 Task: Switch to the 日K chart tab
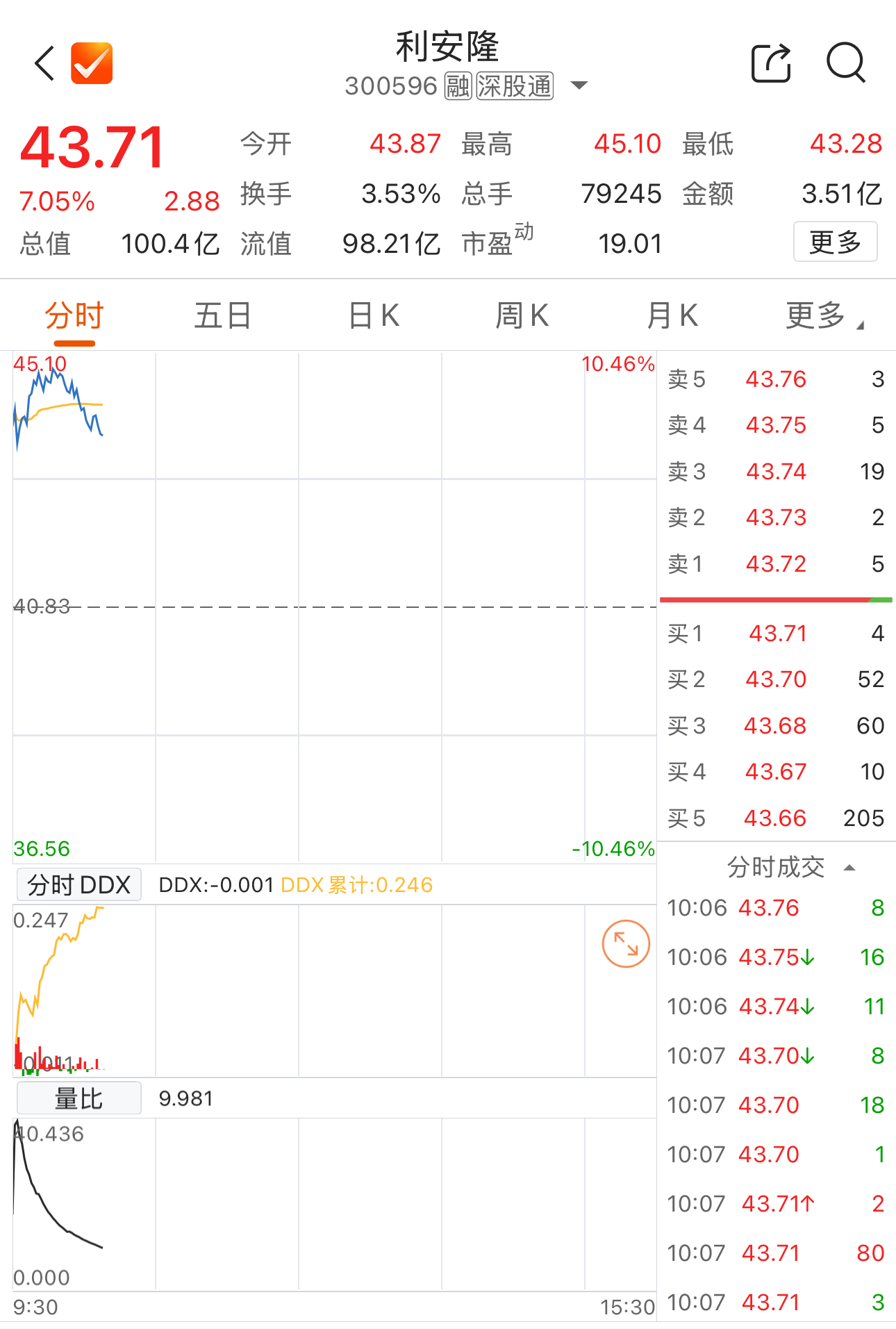tap(374, 316)
